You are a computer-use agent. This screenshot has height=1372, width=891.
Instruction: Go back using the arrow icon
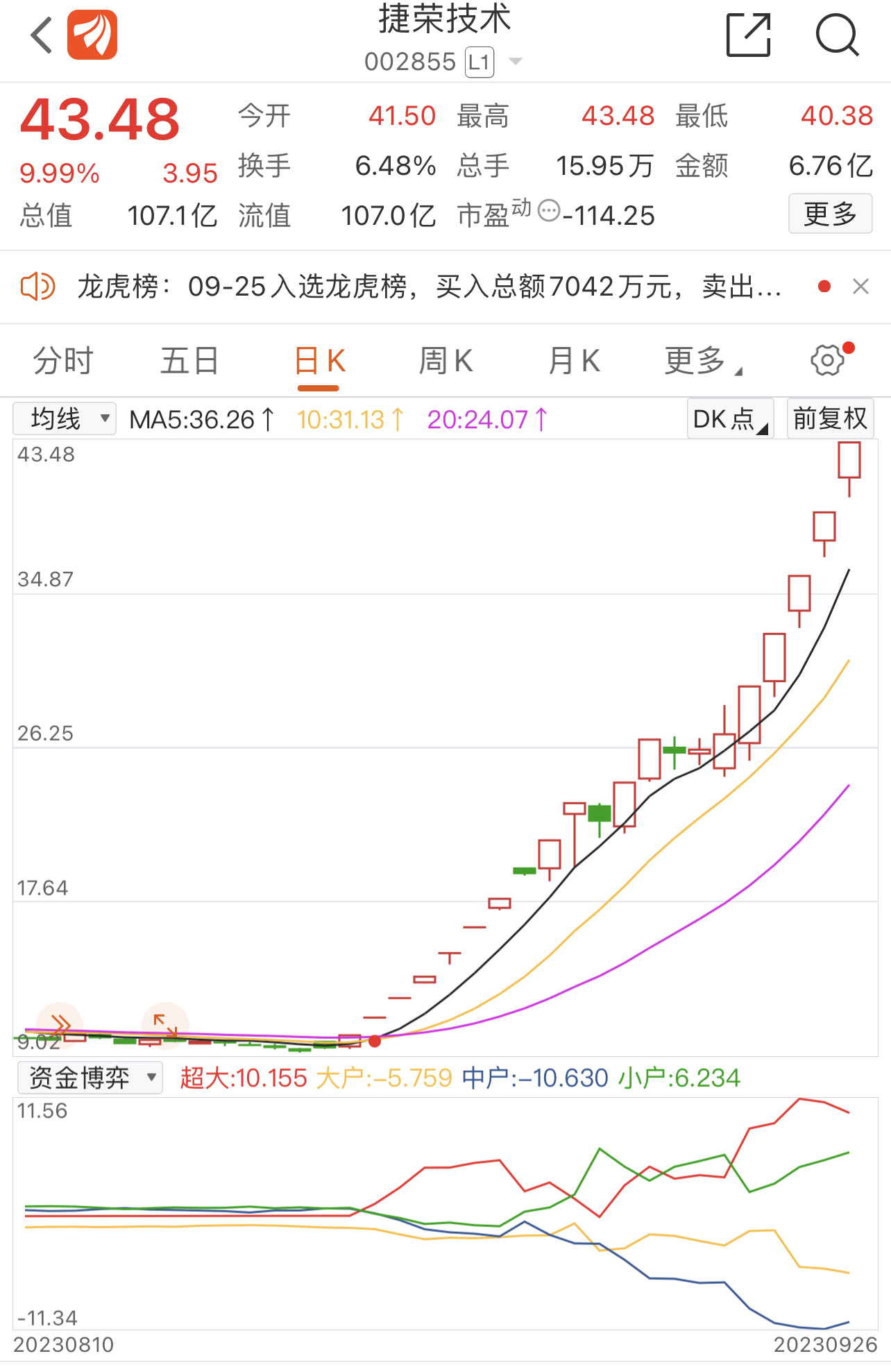42,35
